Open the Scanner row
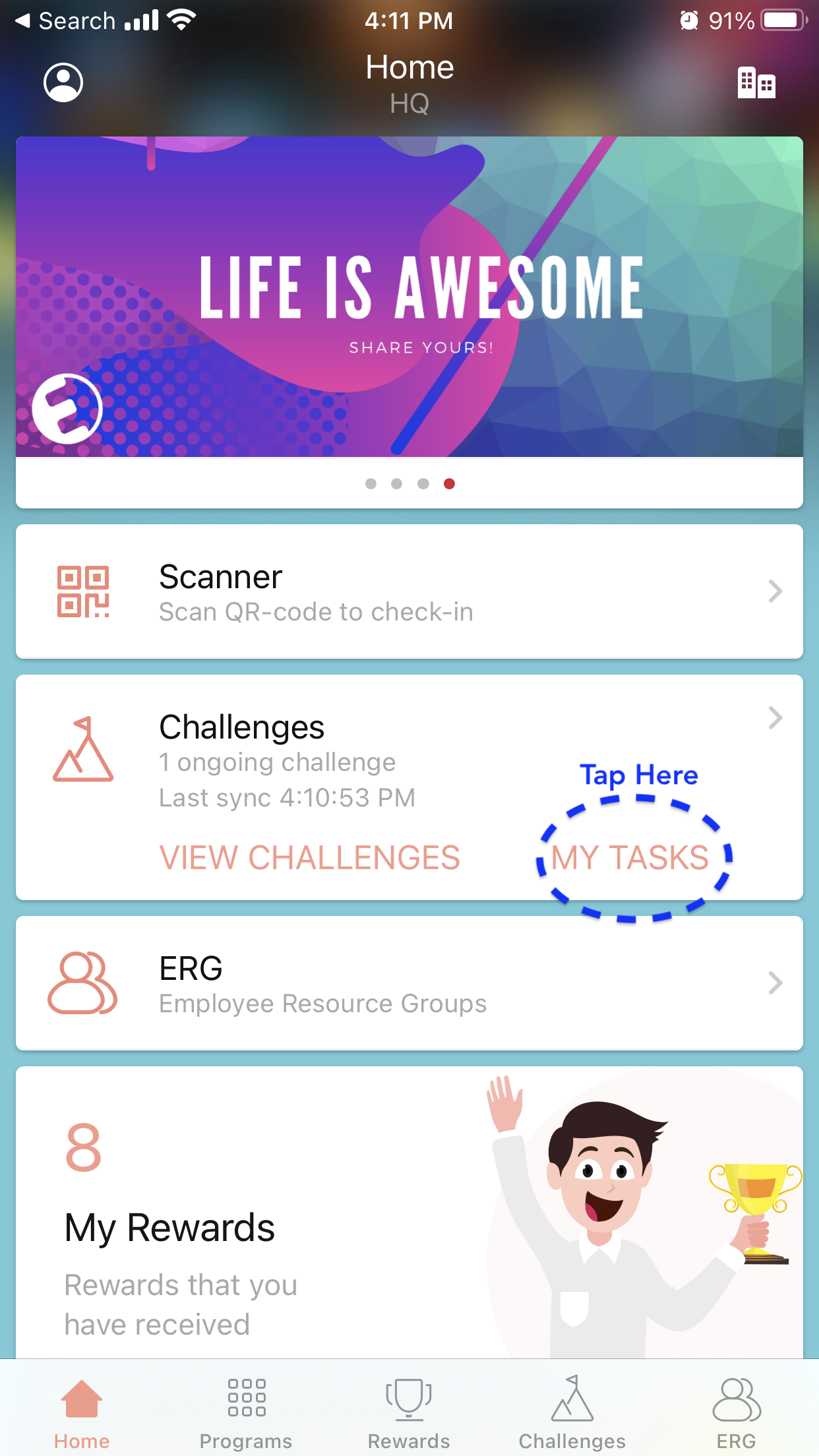 [x=409, y=591]
